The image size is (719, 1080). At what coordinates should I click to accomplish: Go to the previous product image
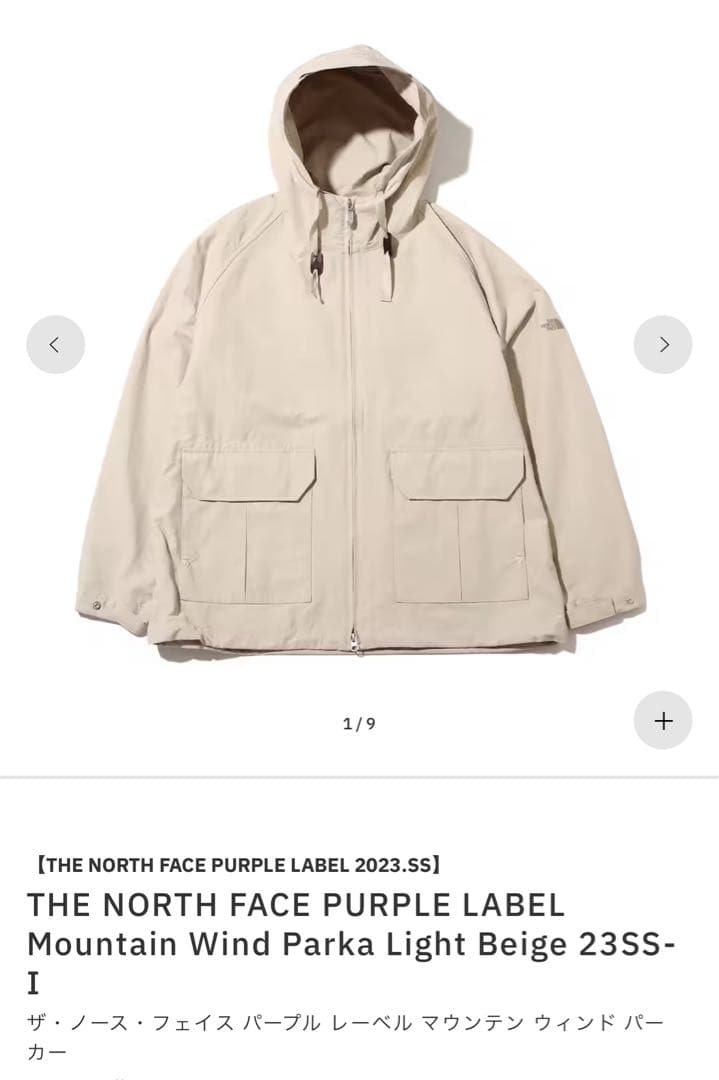pos(55,345)
